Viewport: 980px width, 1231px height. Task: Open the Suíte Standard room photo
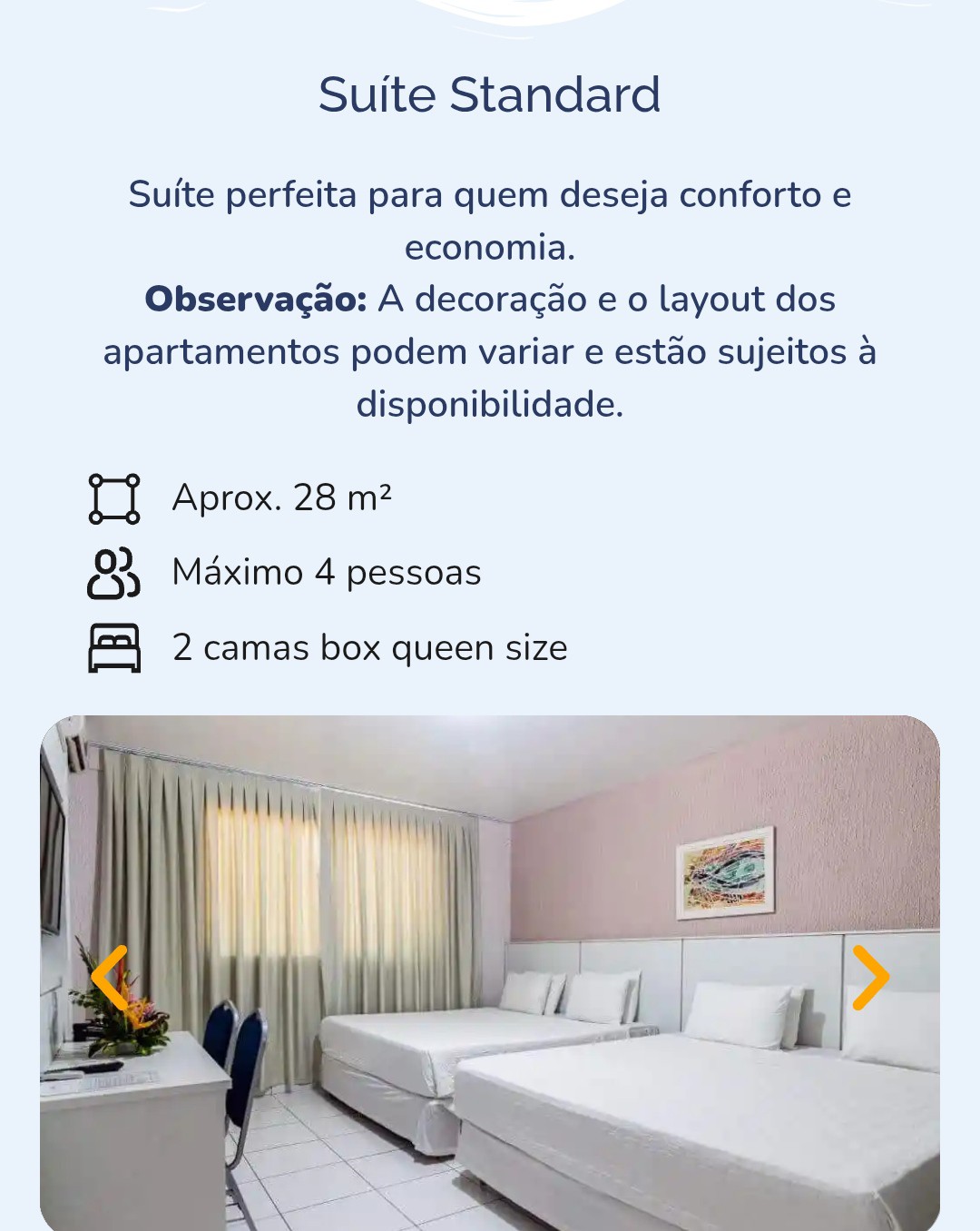point(490,973)
